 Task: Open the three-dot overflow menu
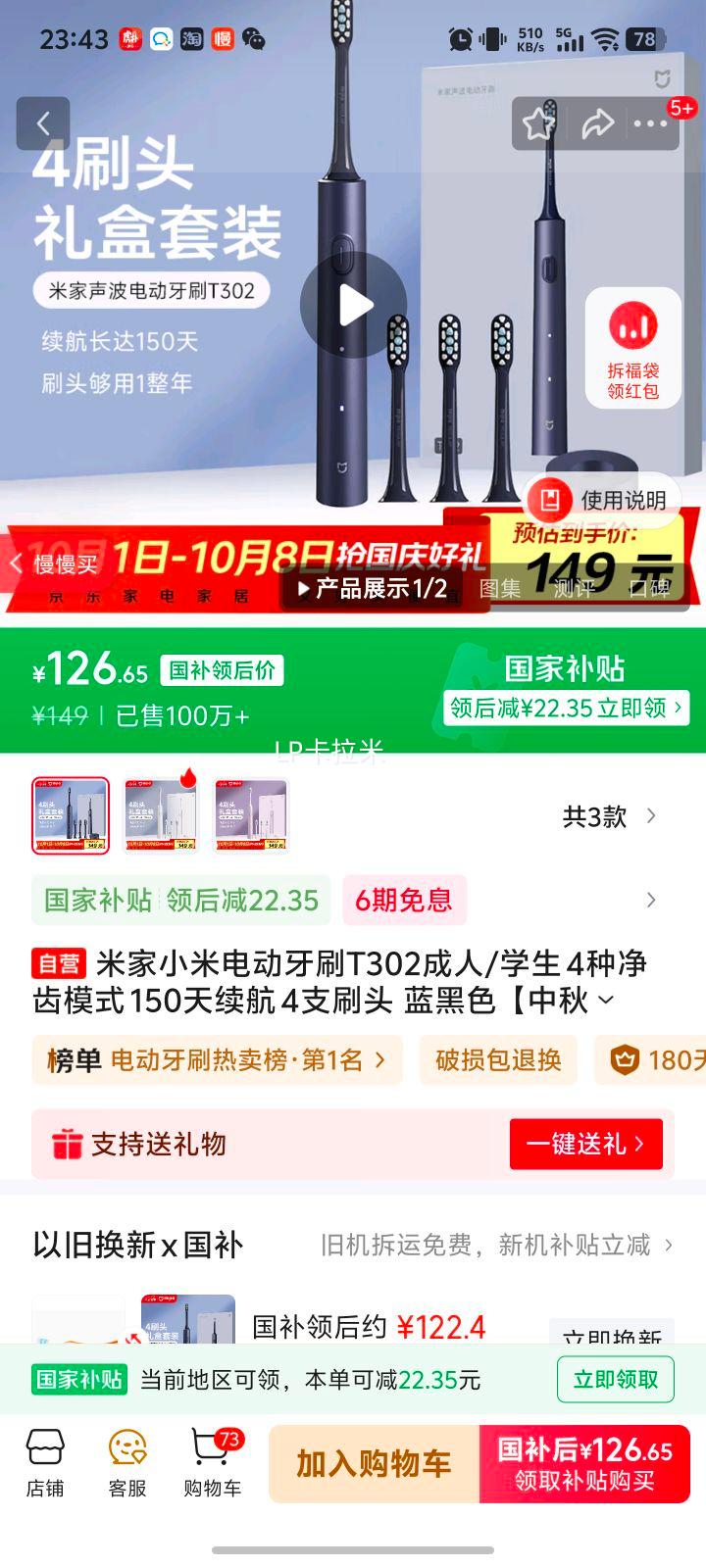coord(650,123)
